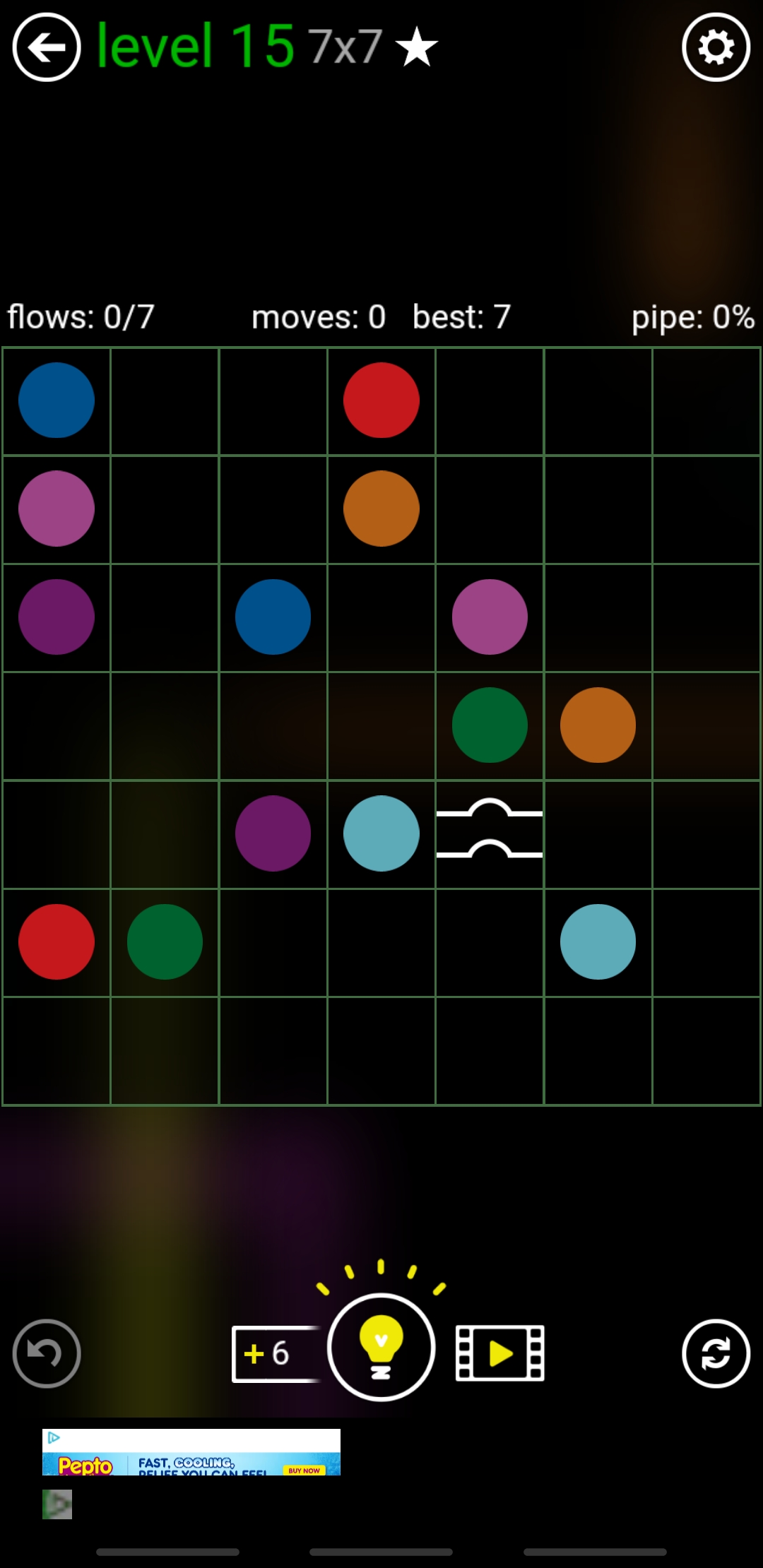Tap the red dot in top row
The width and height of the screenshot is (763, 1568).
pos(381,400)
